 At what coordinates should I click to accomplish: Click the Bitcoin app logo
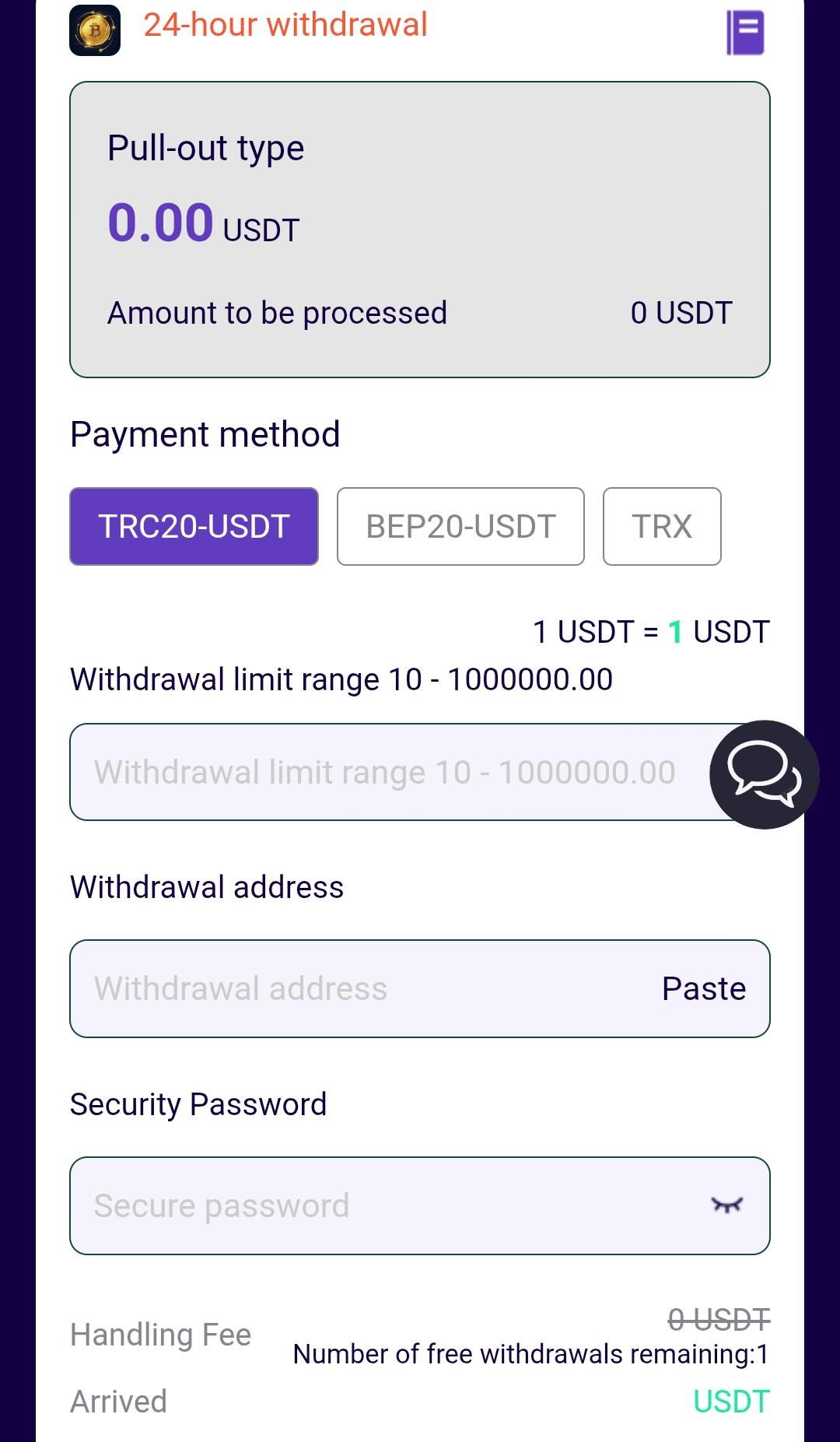94,30
